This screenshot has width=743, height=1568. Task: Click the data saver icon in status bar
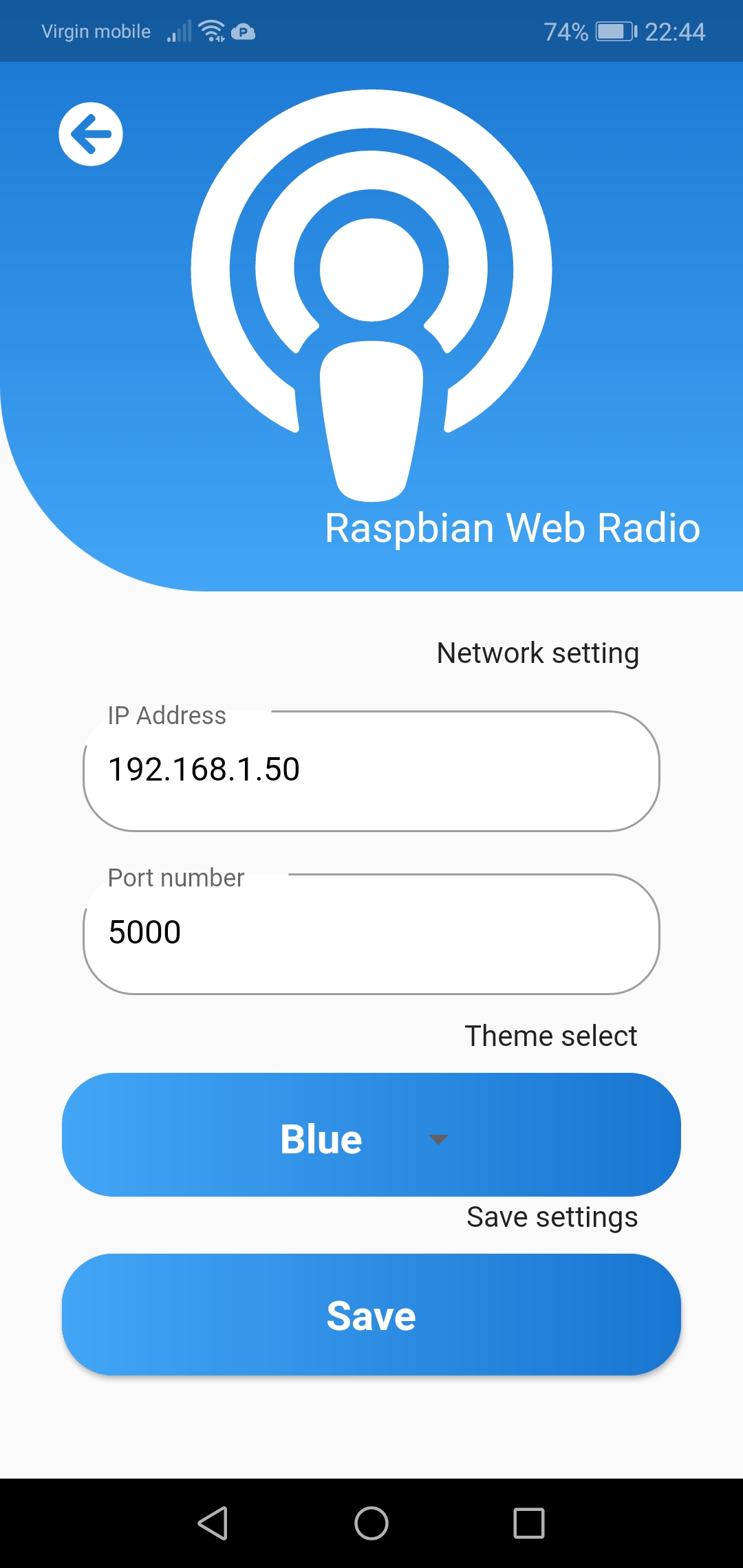pos(245,31)
